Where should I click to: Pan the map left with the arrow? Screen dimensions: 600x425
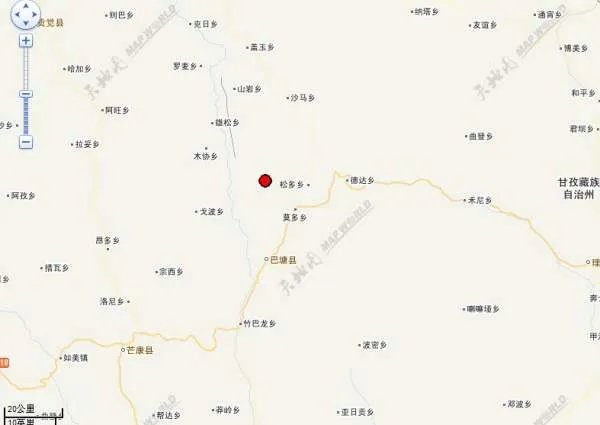click(x=16, y=15)
